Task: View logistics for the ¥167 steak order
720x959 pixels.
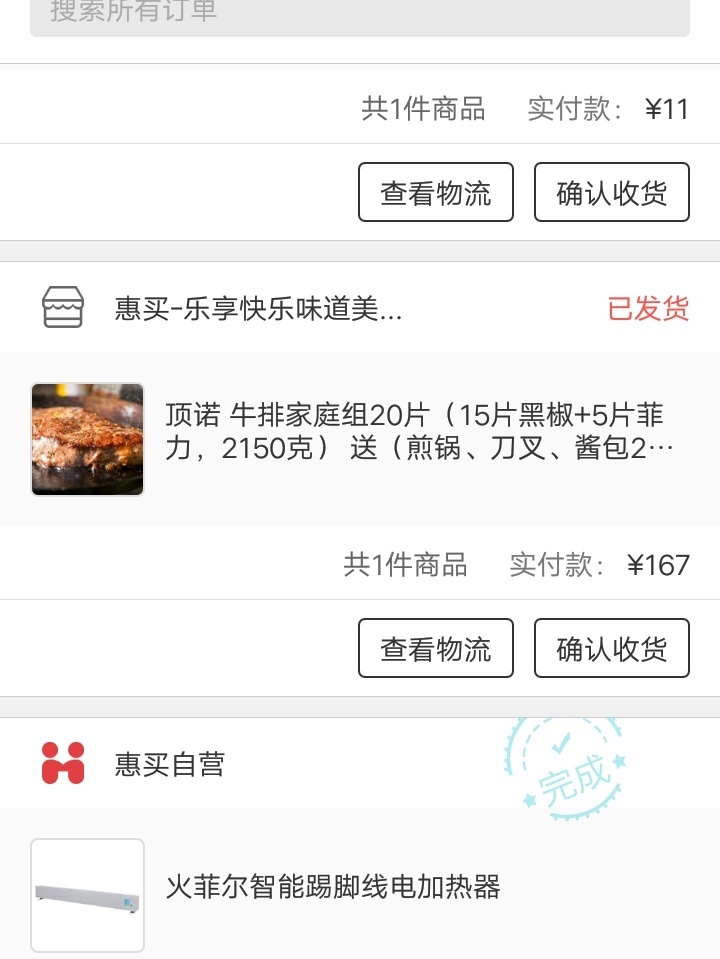Action: coord(435,648)
